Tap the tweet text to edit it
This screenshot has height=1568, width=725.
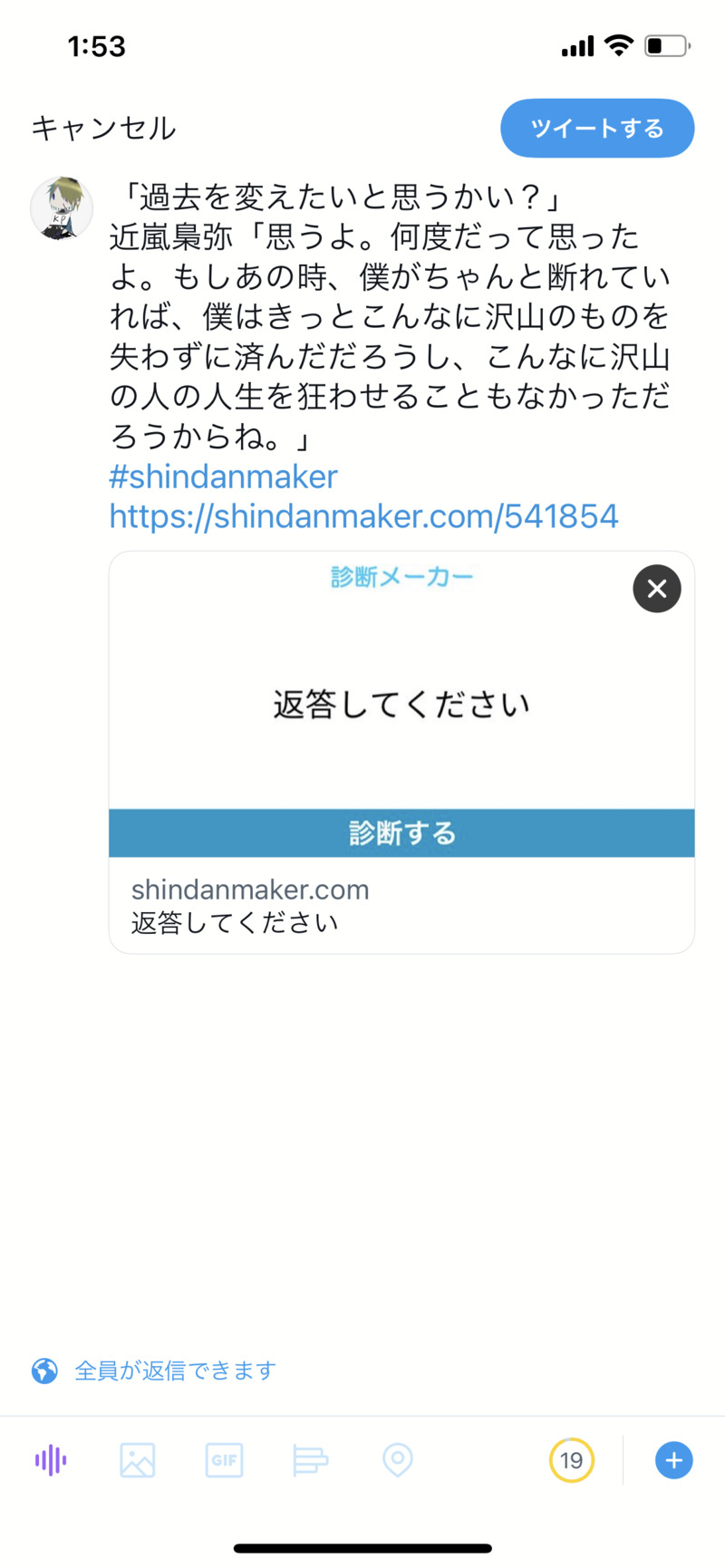390,317
